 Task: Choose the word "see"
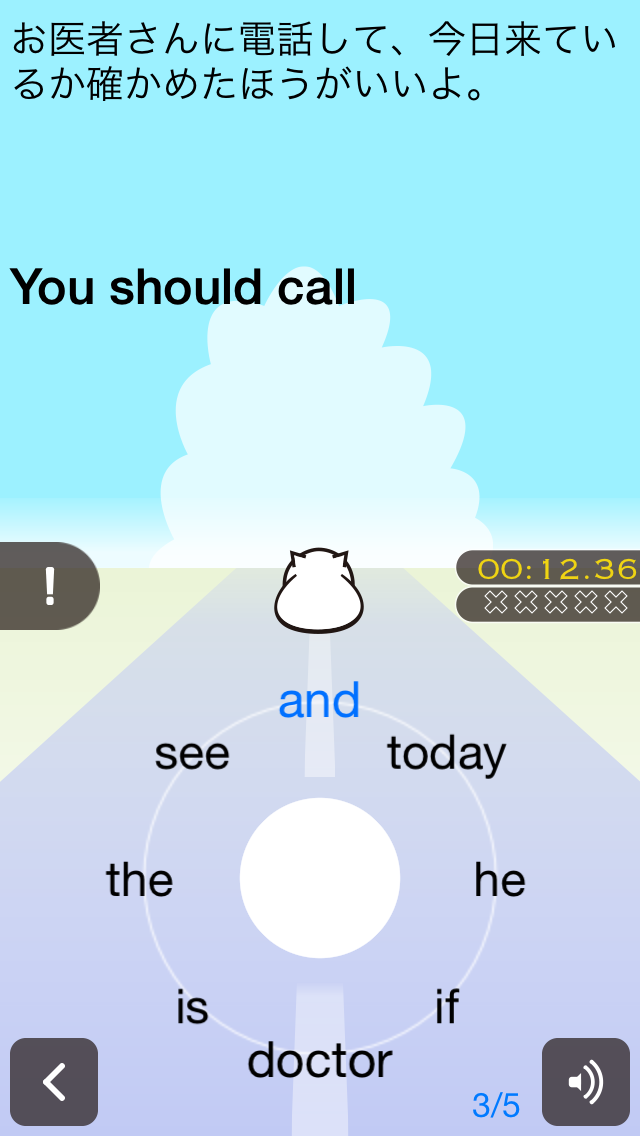(192, 754)
